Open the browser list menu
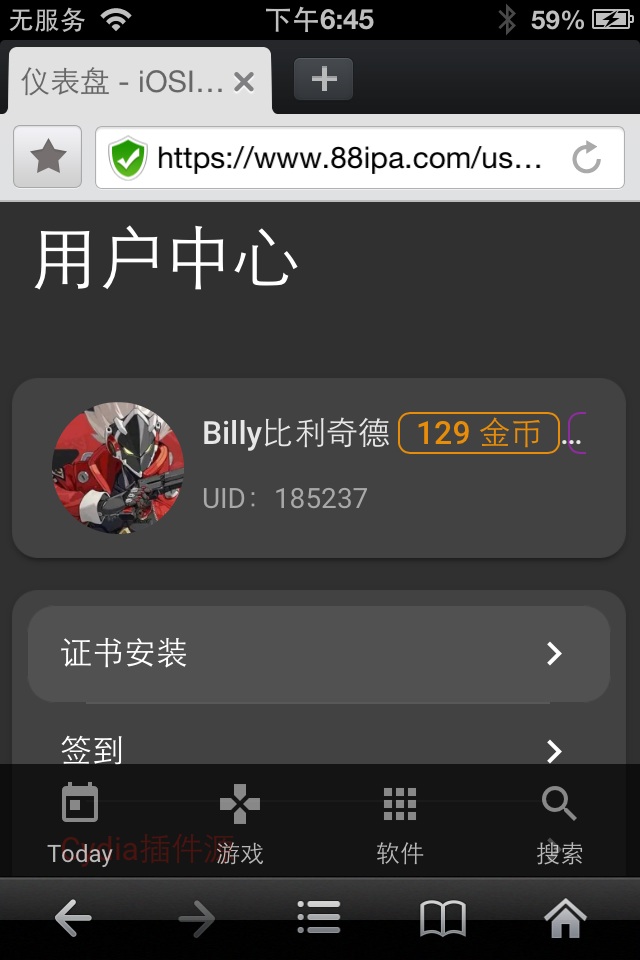The width and height of the screenshot is (640, 960). point(319,918)
